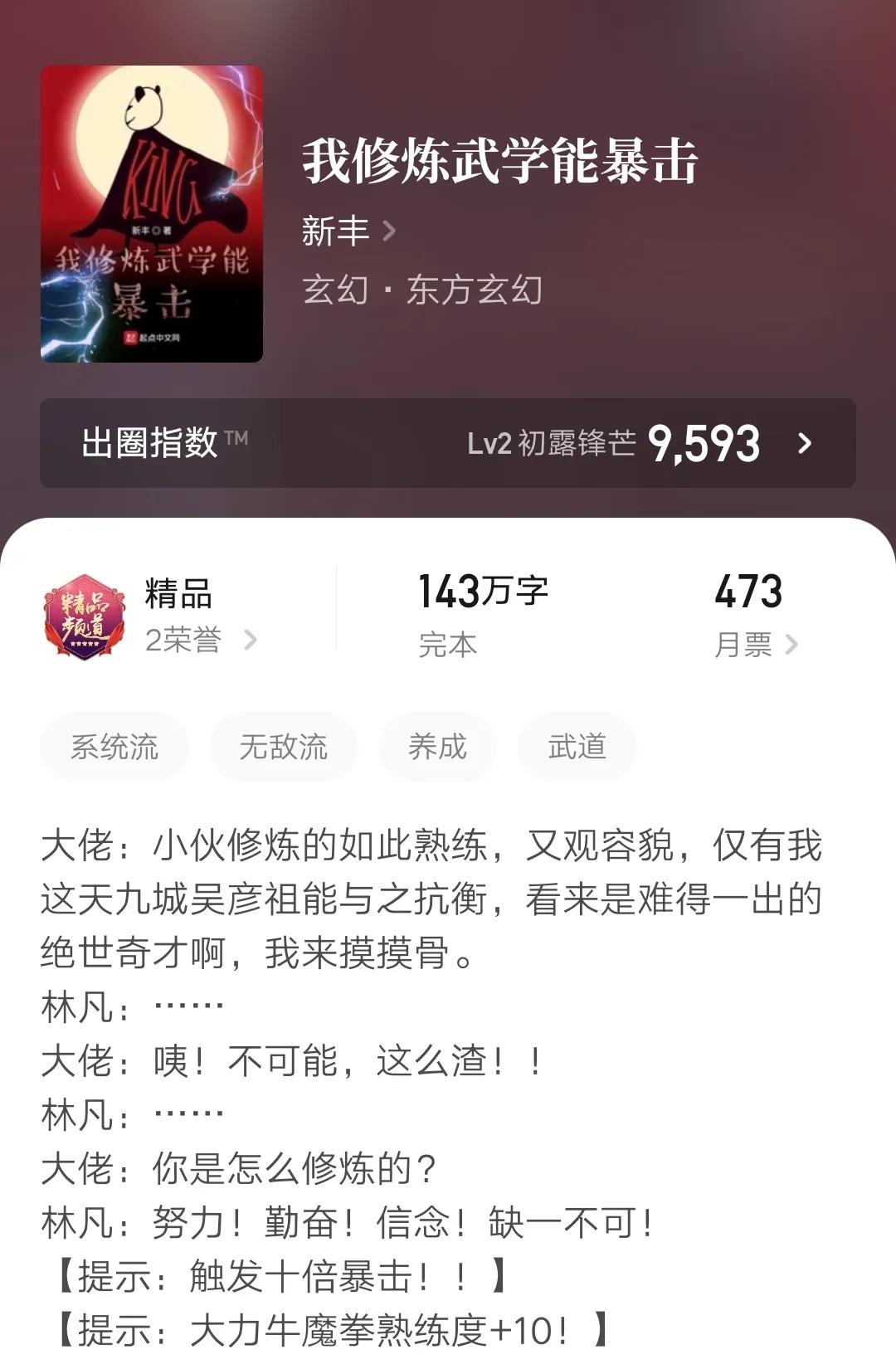
Task: Select the 无敌流 tag
Action: [283, 747]
